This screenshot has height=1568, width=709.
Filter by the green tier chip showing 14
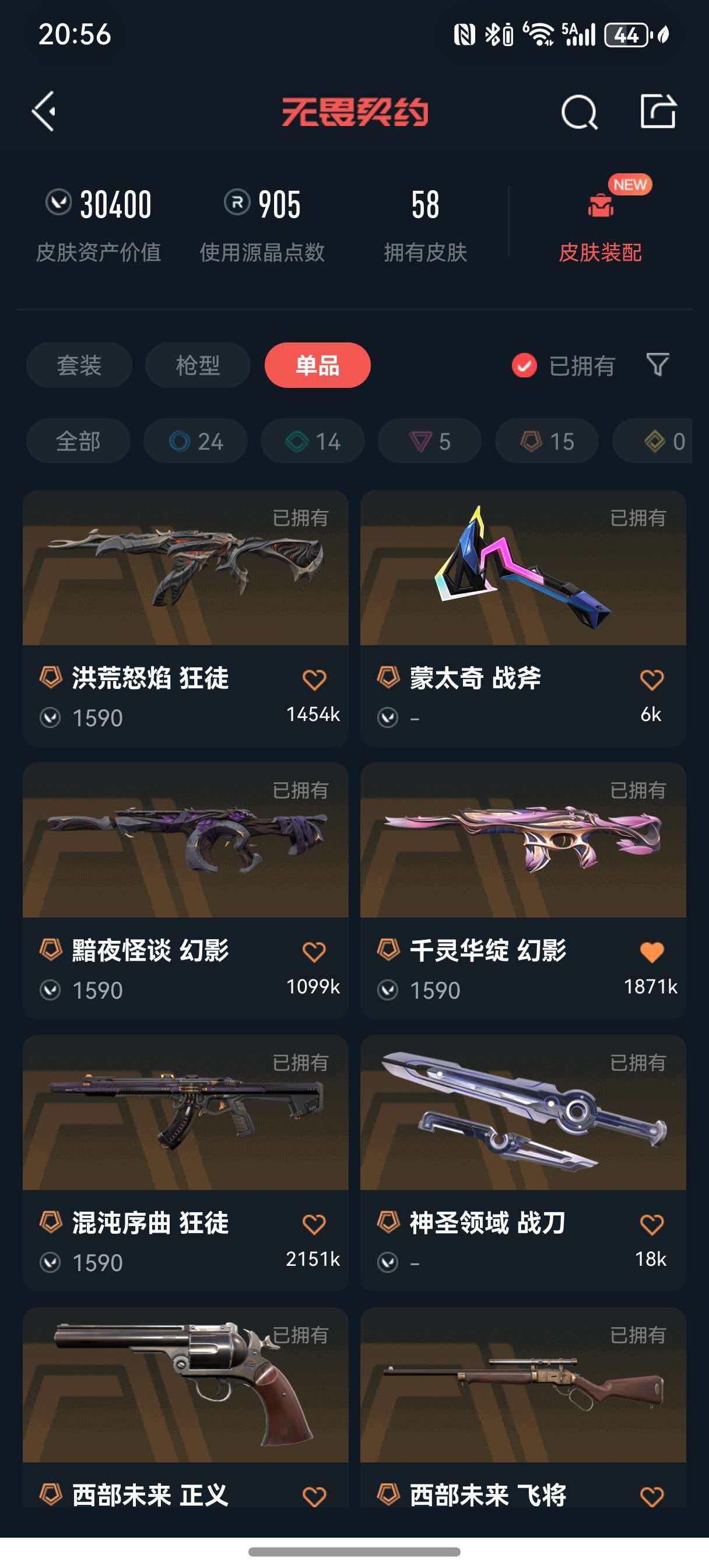point(313,442)
